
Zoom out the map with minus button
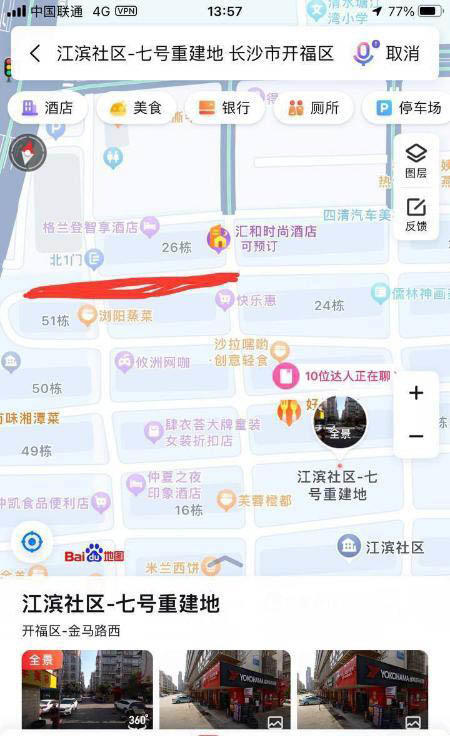(x=416, y=436)
